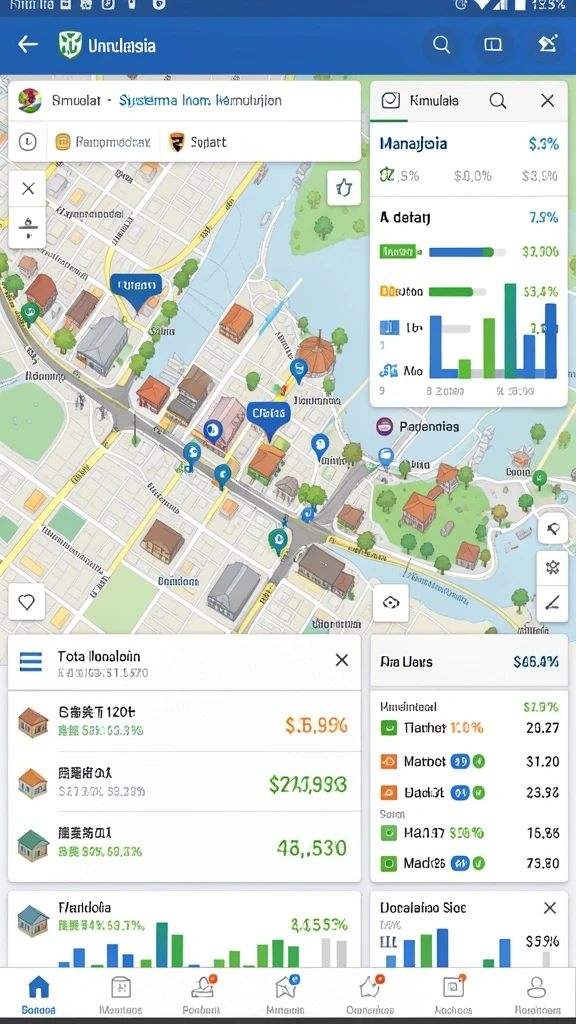The height and width of the screenshot is (1024, 576).
Task: Close the bottom-right chart card
Action: [550, 908]
